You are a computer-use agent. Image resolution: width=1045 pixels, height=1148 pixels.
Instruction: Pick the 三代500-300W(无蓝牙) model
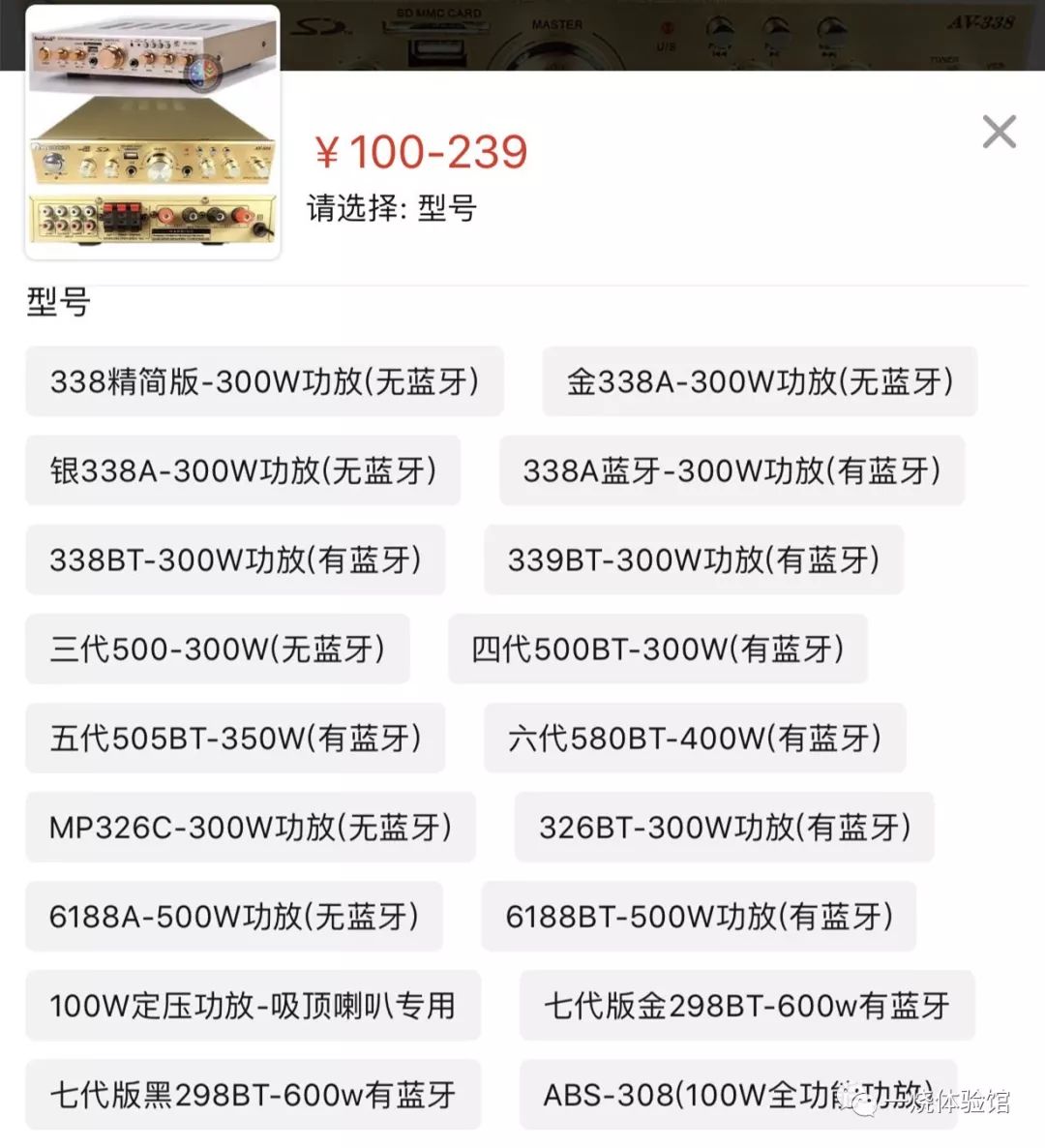(217, 649)
